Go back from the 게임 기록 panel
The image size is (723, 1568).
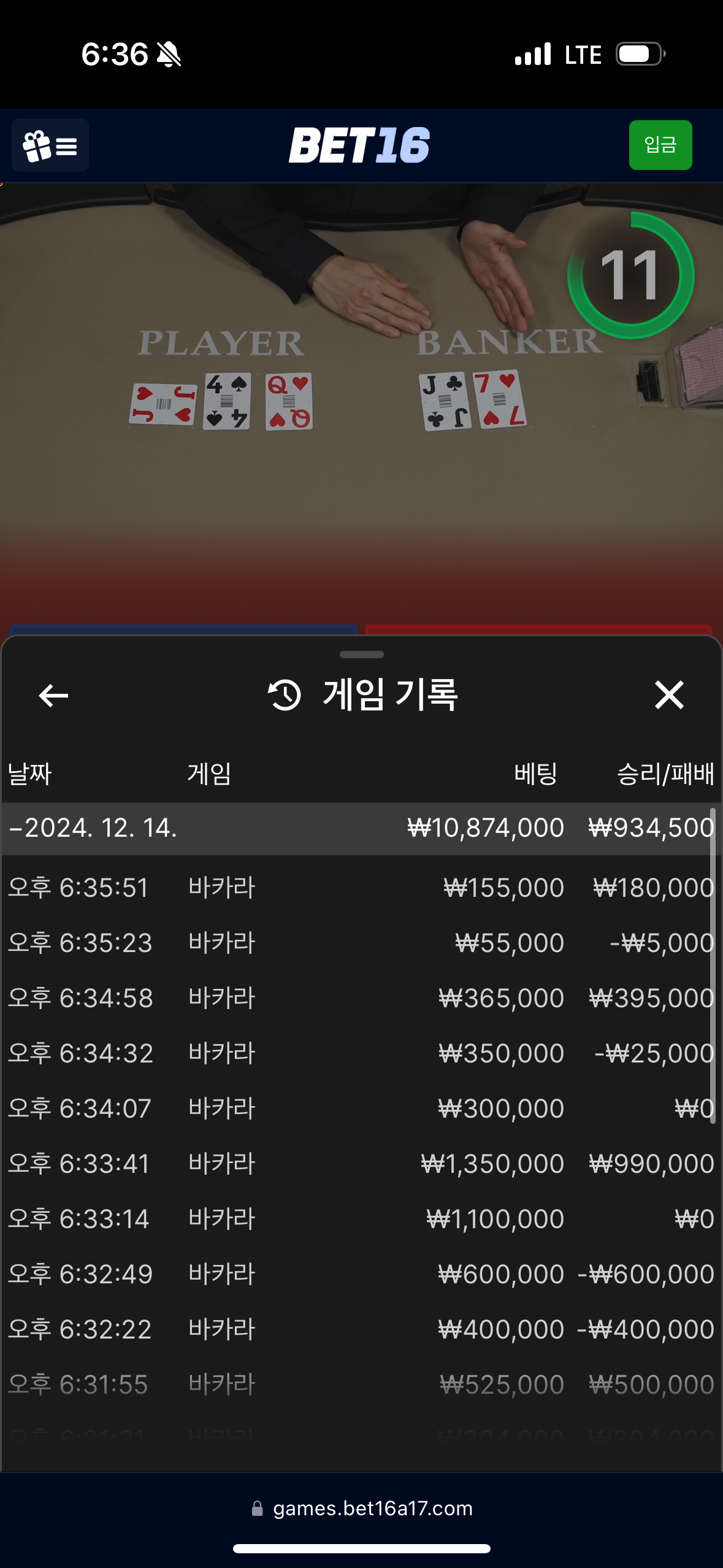click(53, 695)
